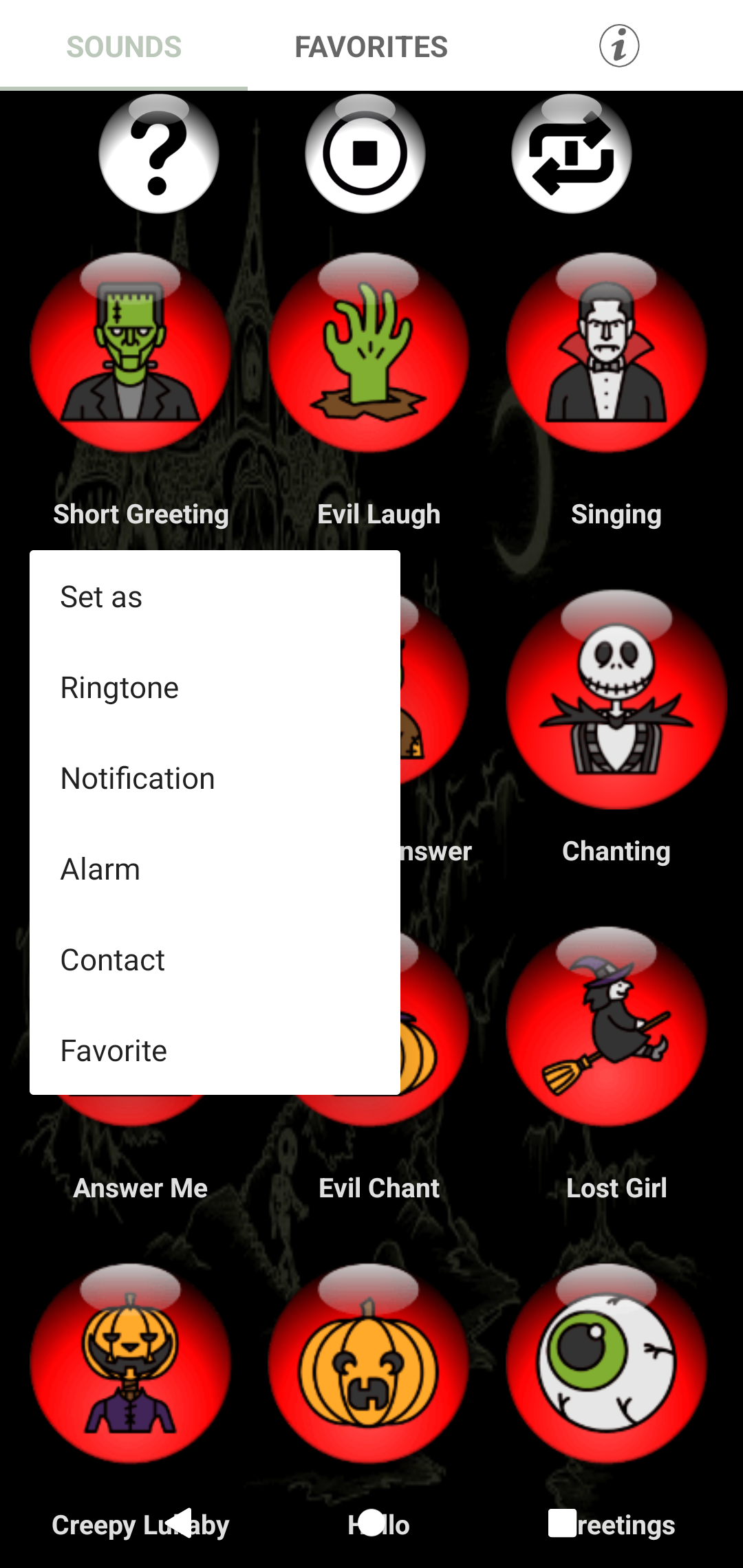Choose Alarm in the Set as menu
The image size is (743, 1568).
(100, 868)
